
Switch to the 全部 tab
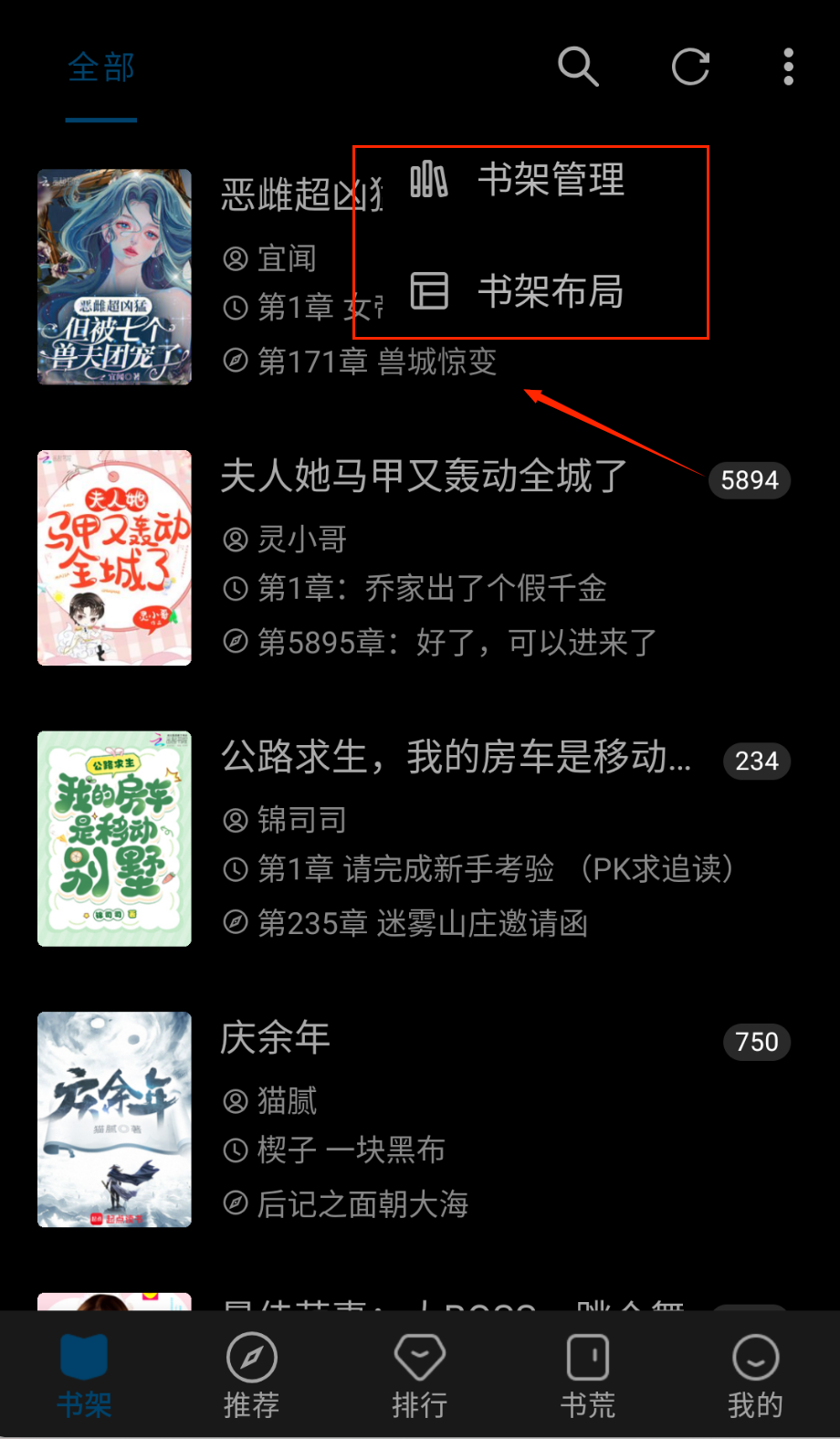coord(101,67)
